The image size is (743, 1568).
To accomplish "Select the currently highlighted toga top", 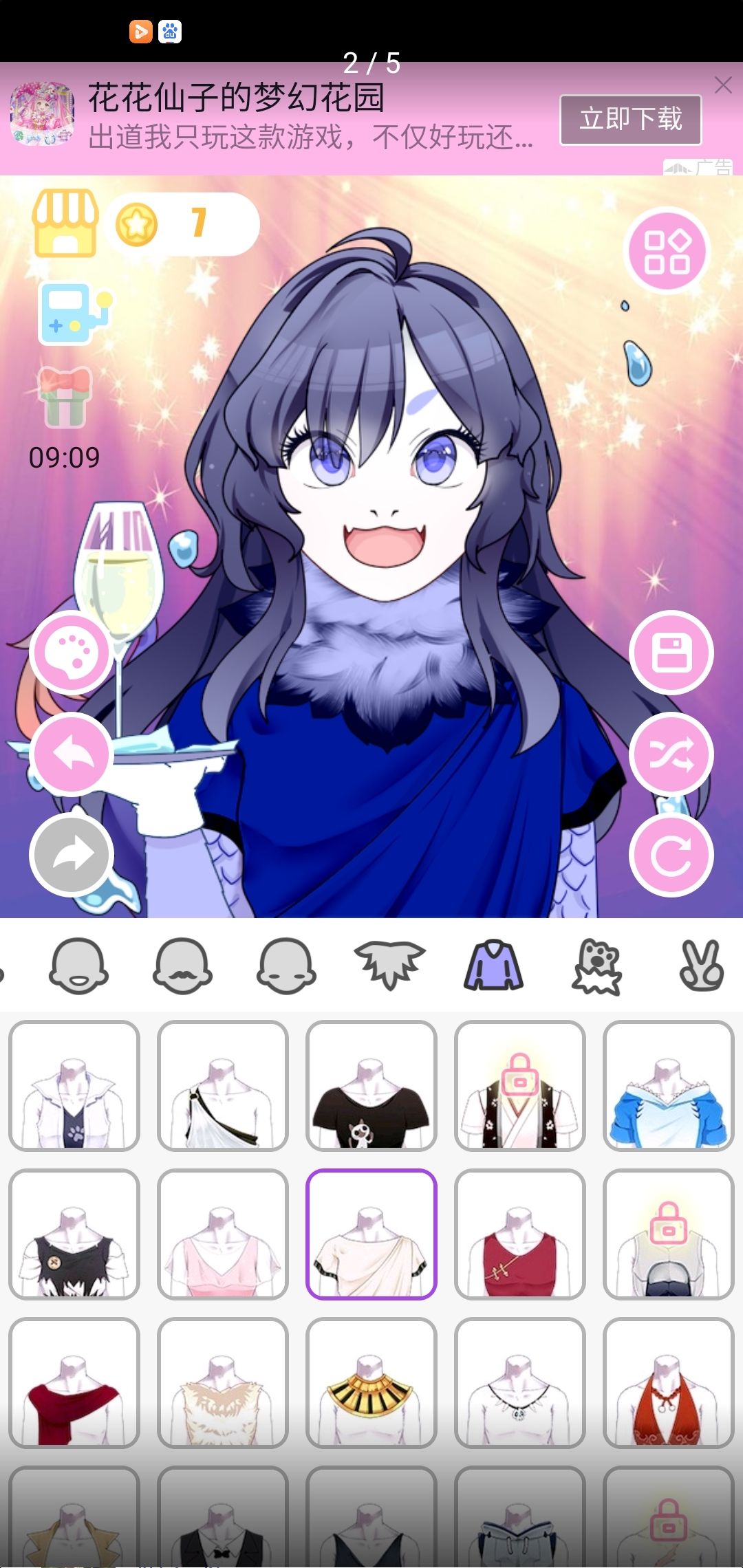I will point(371,1234).
